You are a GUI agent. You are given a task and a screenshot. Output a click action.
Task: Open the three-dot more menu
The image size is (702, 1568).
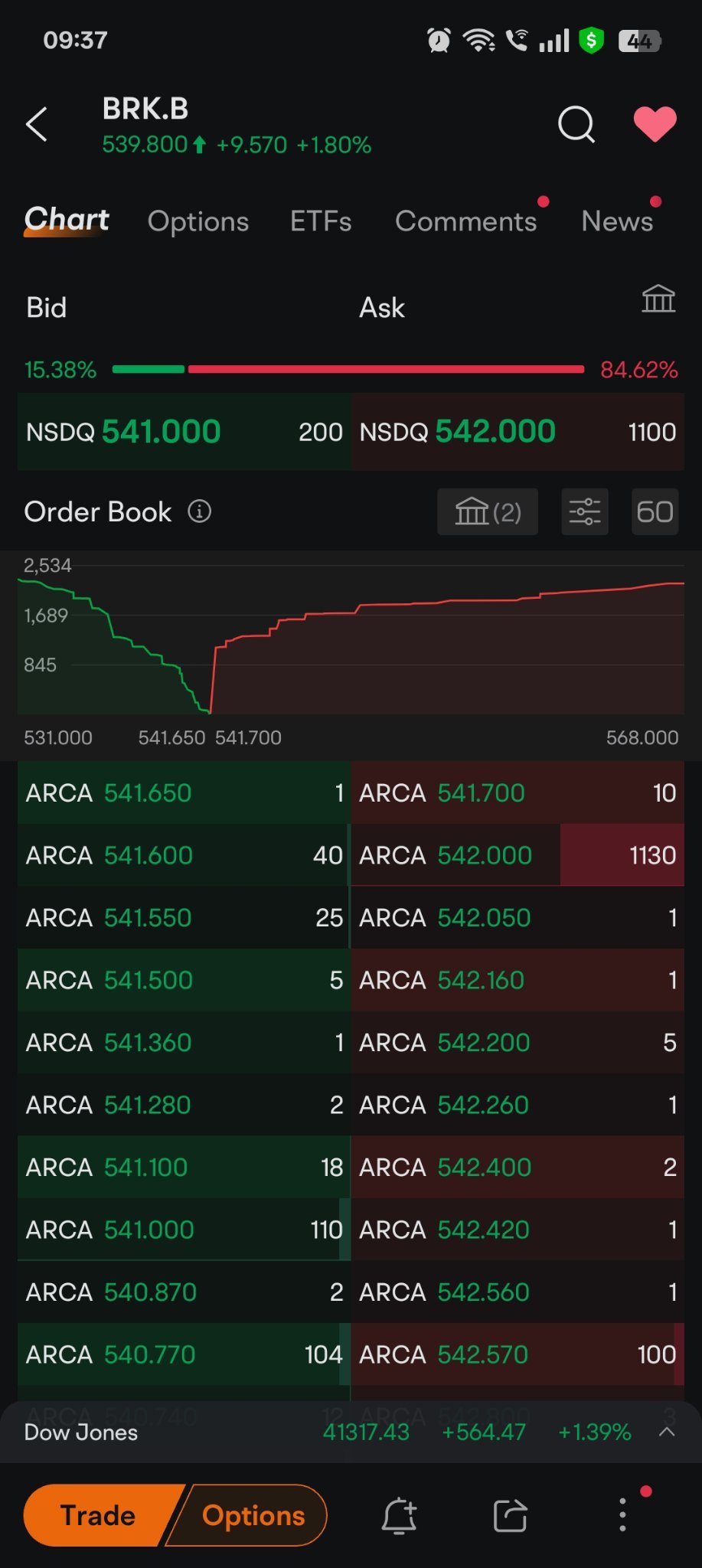pos(622,1516)
